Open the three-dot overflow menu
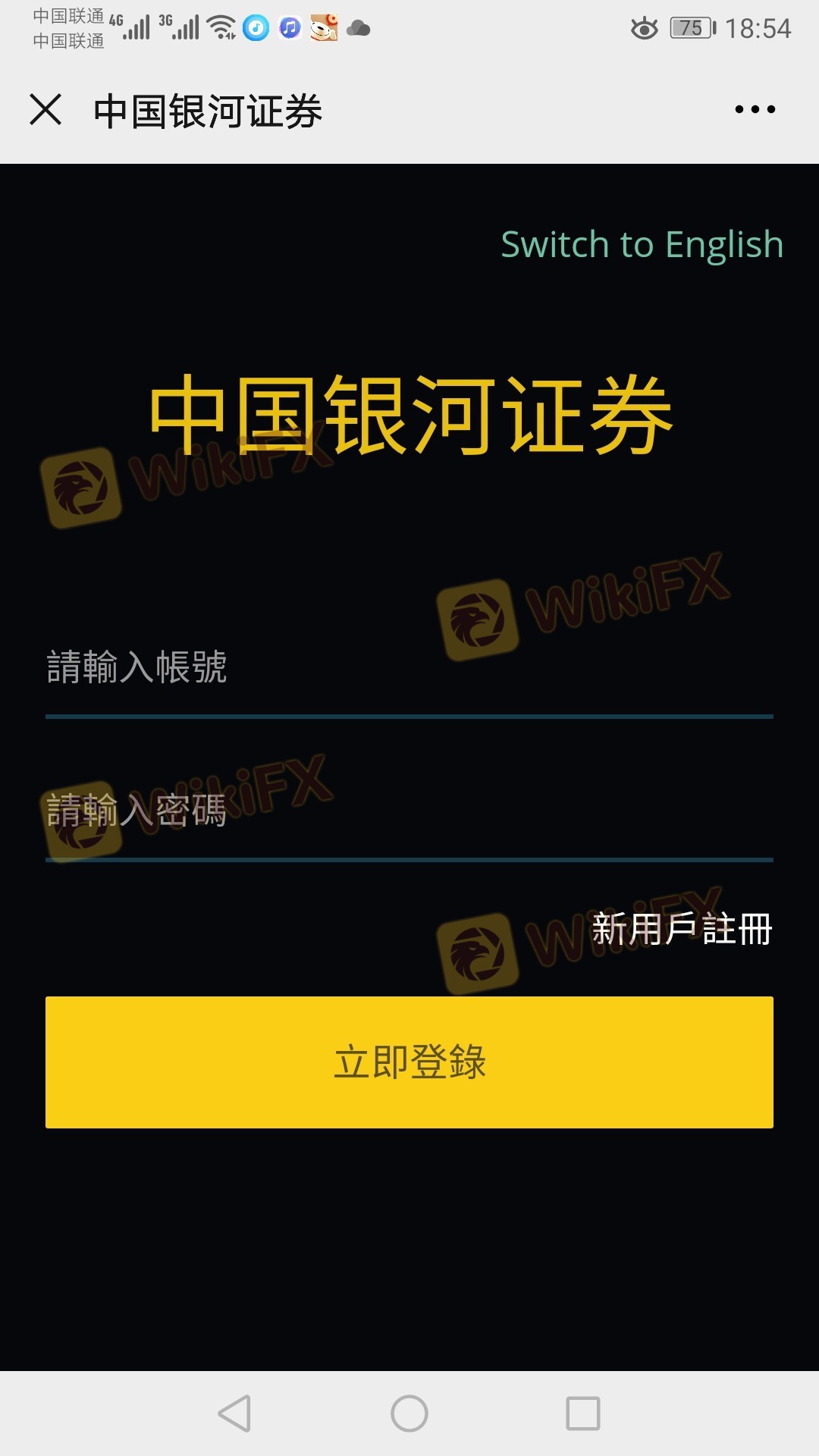This screenshot has height=1456, width=819. [x=755, y=110]
